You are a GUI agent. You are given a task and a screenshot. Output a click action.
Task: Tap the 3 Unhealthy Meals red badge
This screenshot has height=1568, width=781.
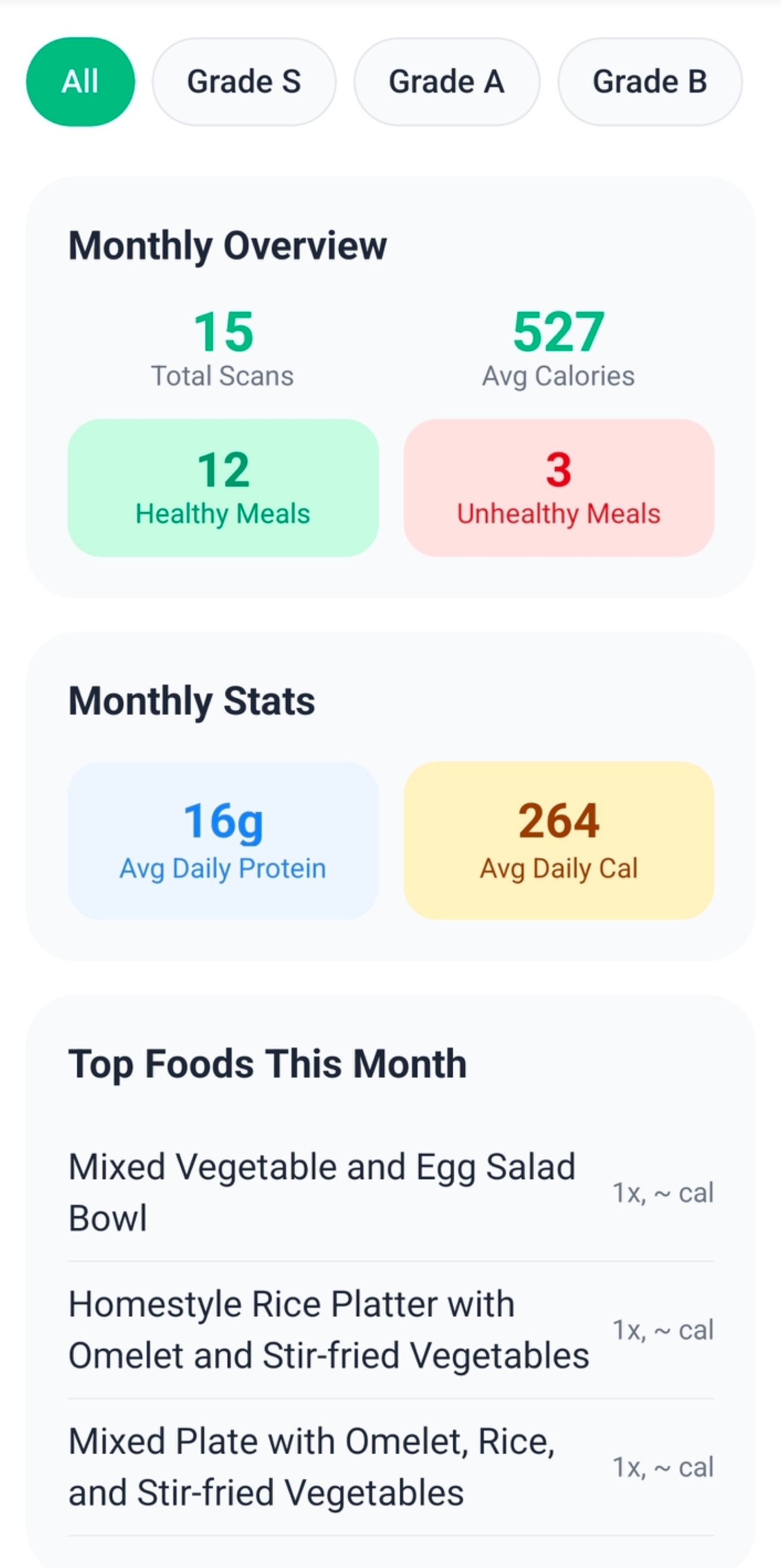pos(558,487)
